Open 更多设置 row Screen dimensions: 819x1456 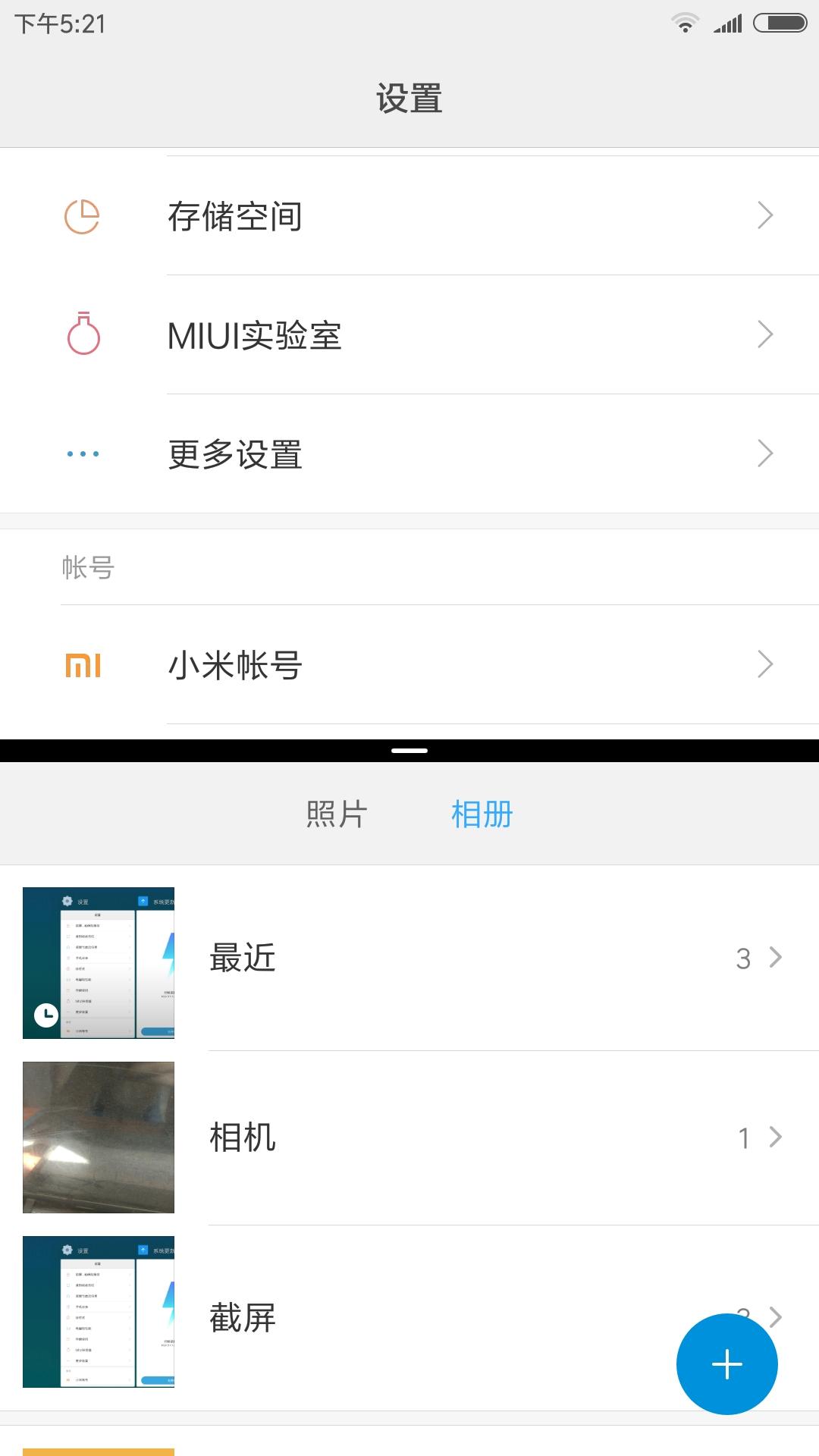409,454
